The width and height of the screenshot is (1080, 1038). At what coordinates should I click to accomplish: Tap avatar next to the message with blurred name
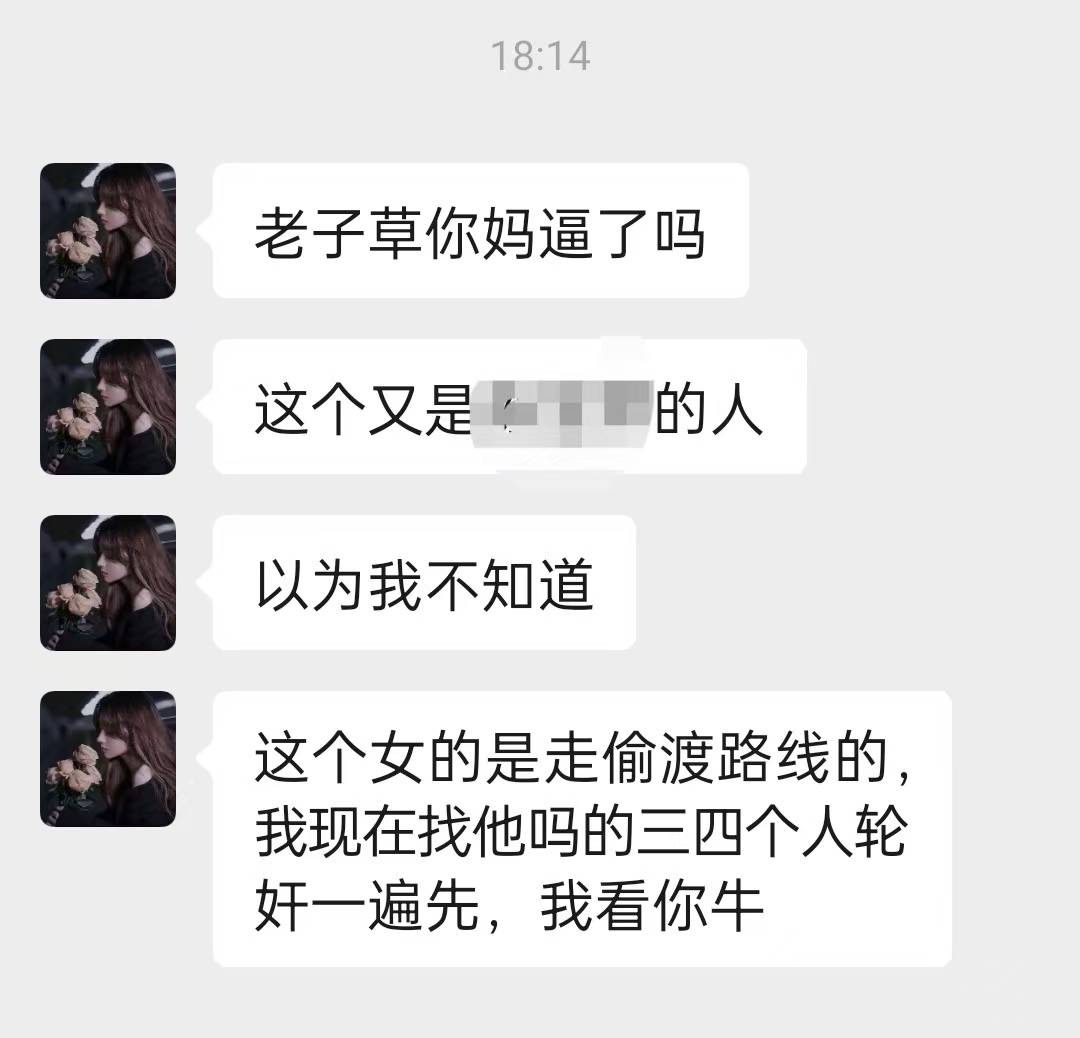[108, 407]
